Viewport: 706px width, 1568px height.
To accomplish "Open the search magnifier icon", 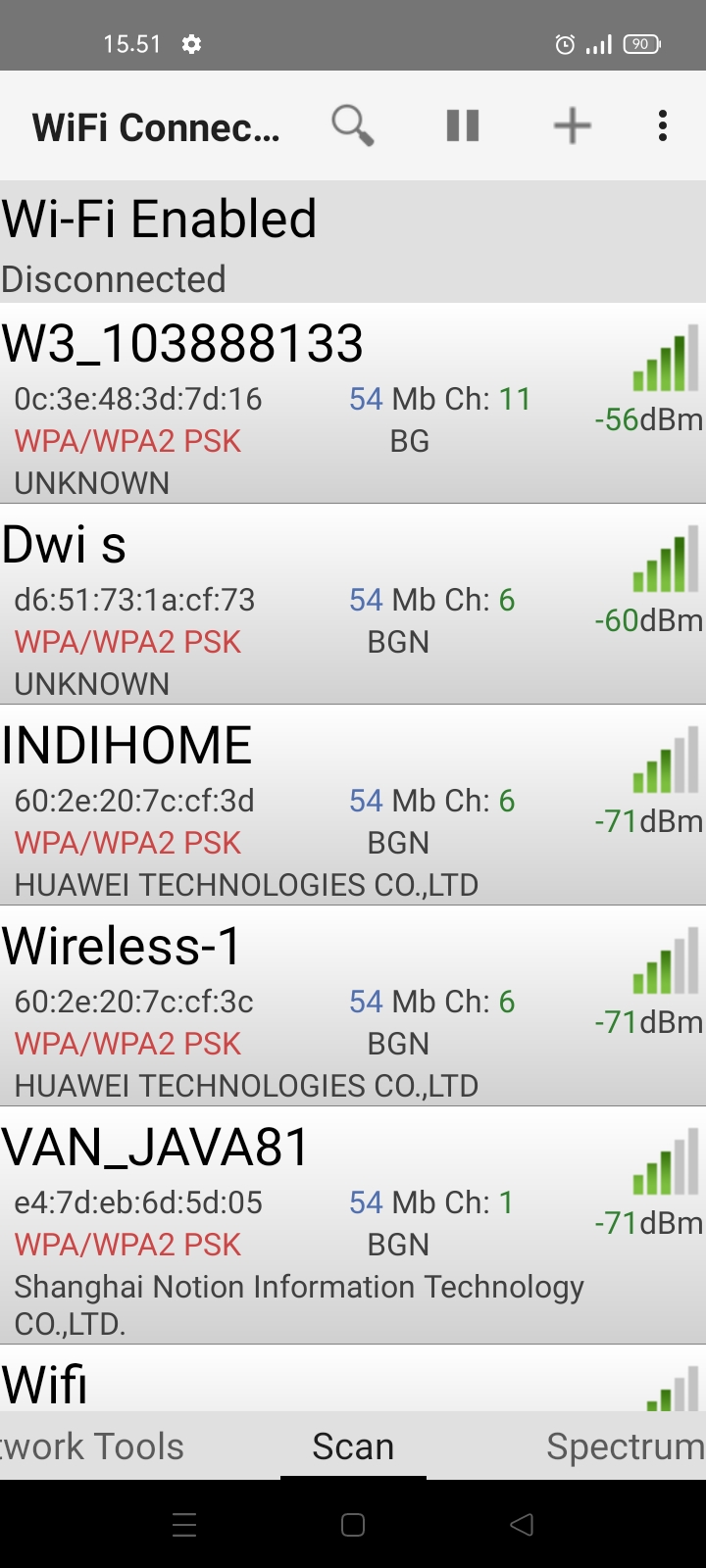I will coord(353,125).
